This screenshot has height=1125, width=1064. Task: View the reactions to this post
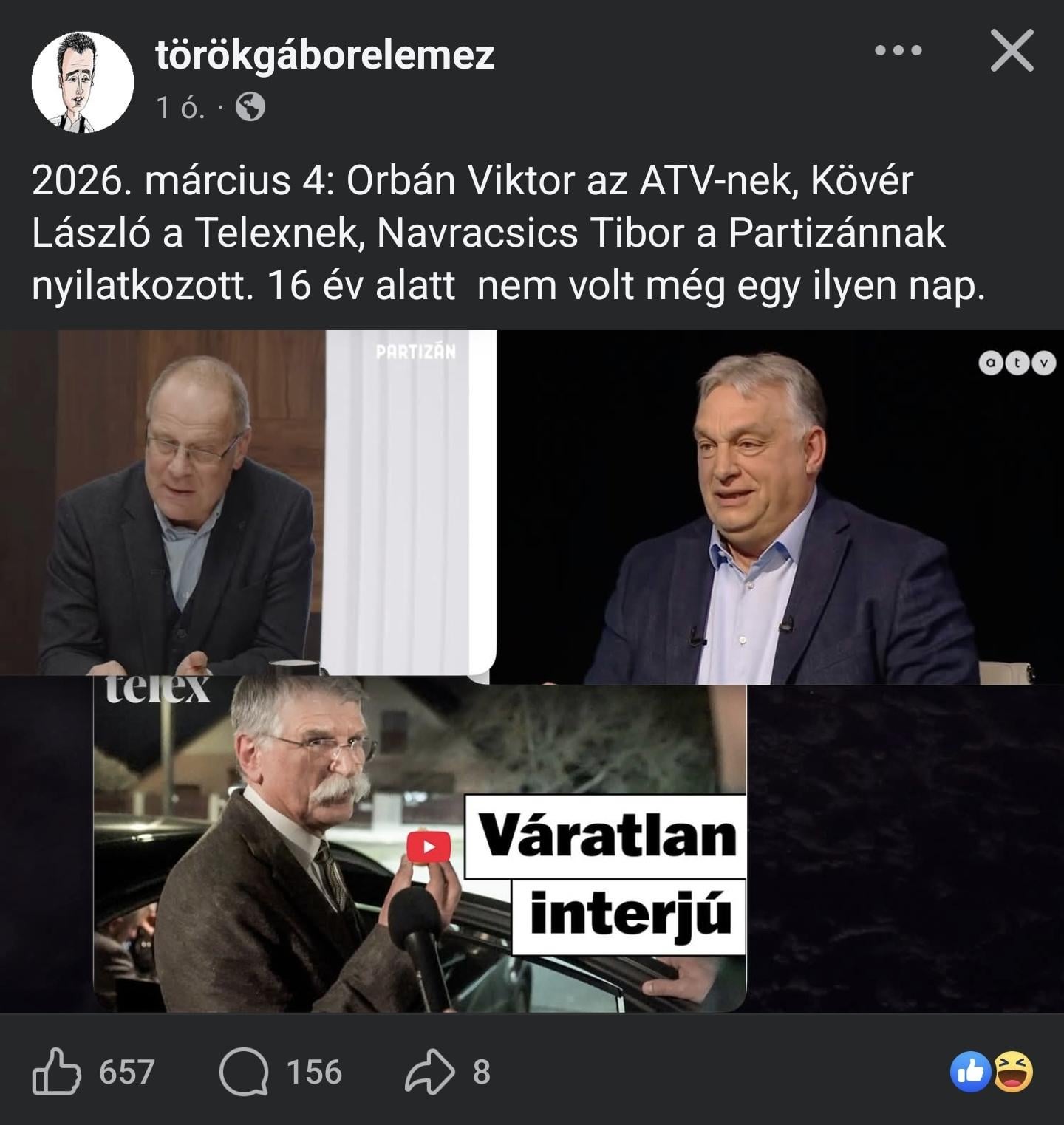pyautogui.click(x=991, y=1072)
